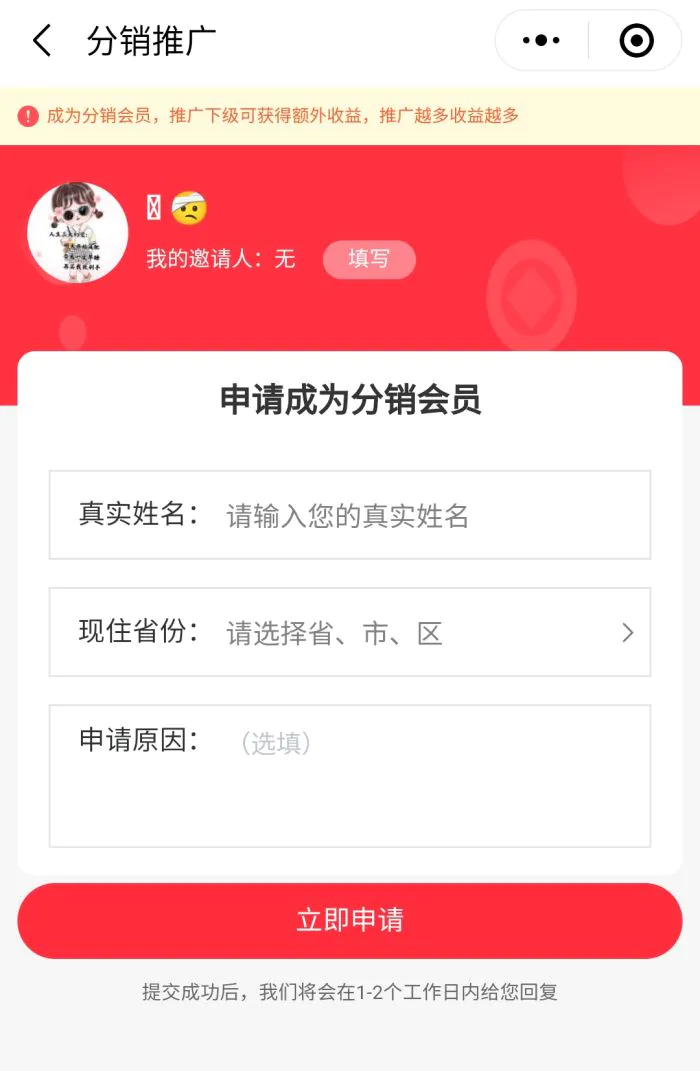Close the mini program with the circle button
The width and height of the screenshot is (700, 1071).
pos(636,41)
